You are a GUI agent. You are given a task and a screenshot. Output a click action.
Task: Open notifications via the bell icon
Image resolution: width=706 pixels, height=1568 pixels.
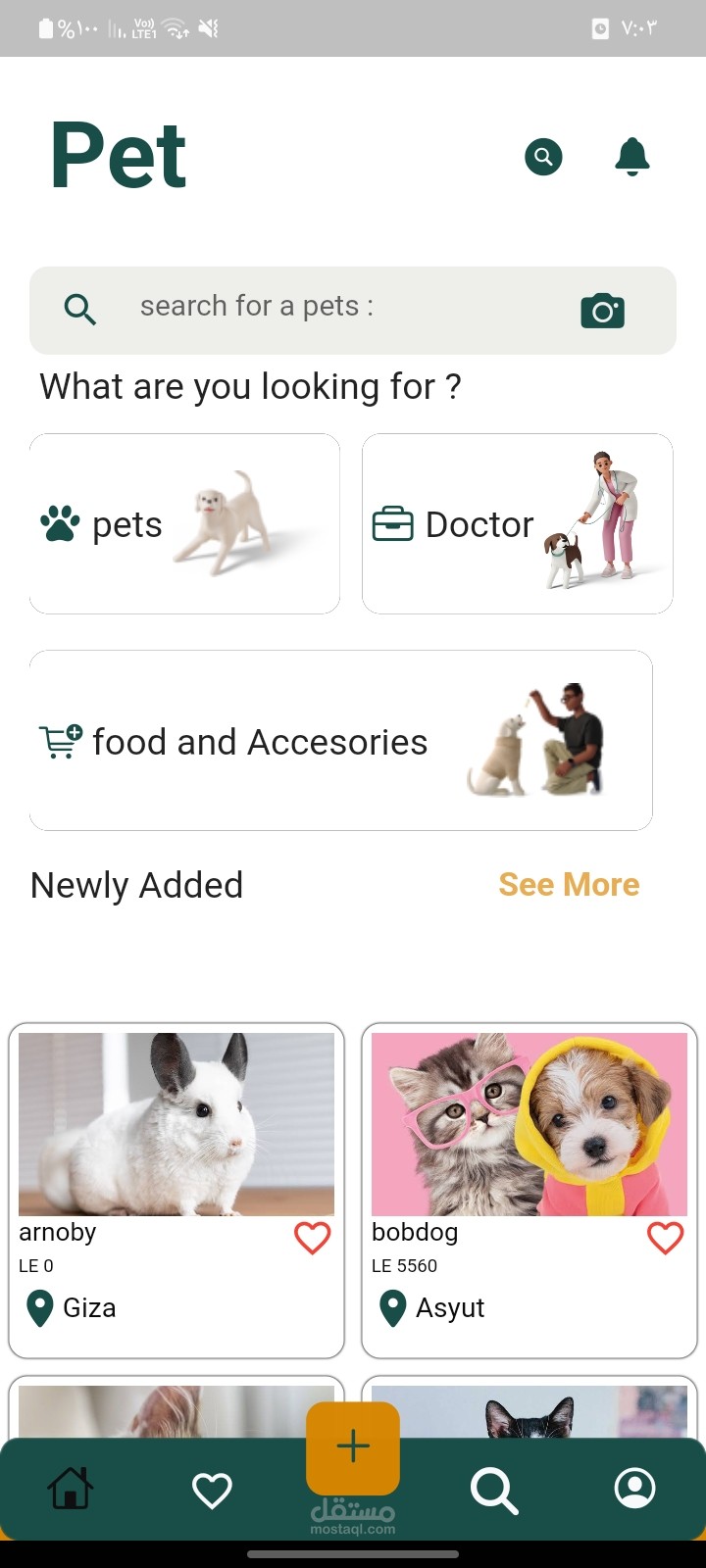pyautogui.click(x=631, y=157)
